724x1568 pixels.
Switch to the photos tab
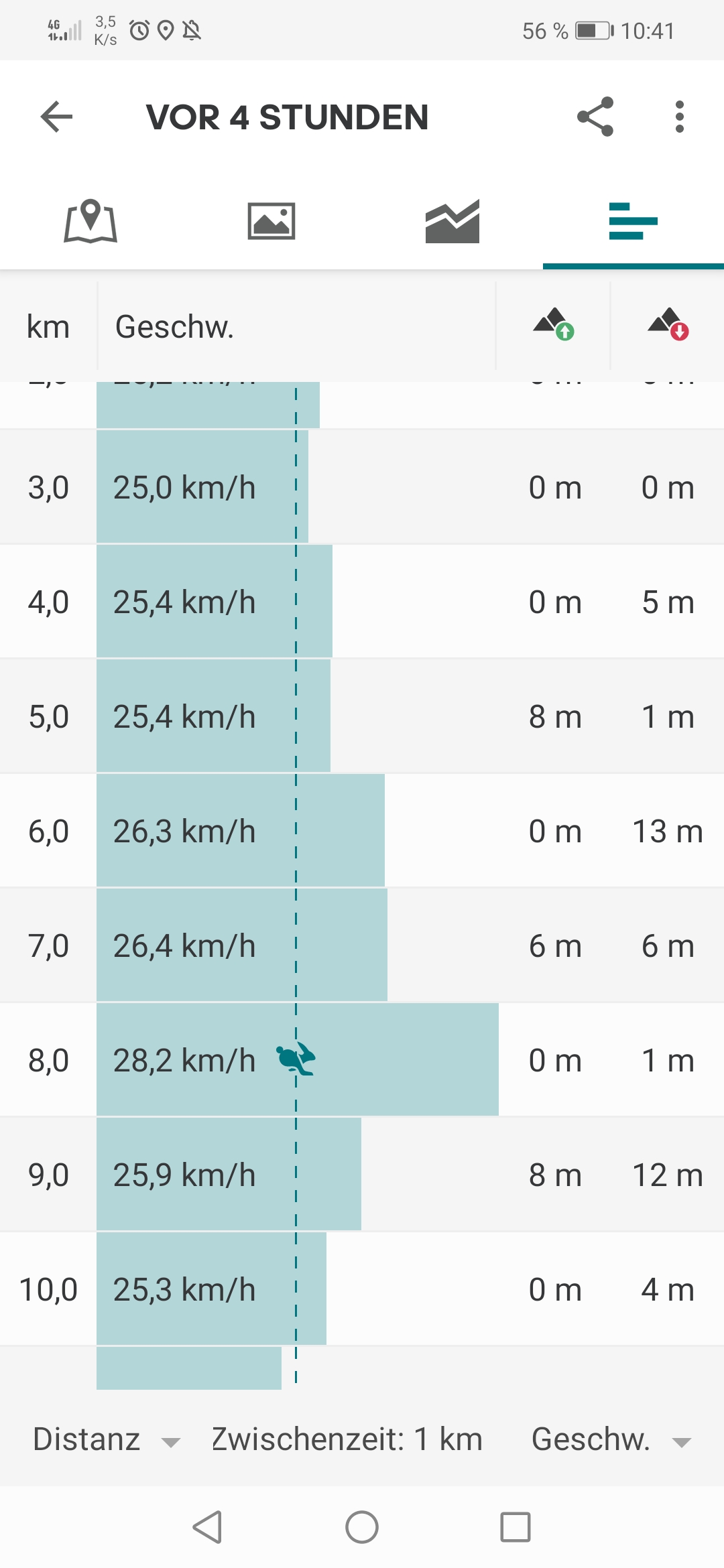point(271,221)
